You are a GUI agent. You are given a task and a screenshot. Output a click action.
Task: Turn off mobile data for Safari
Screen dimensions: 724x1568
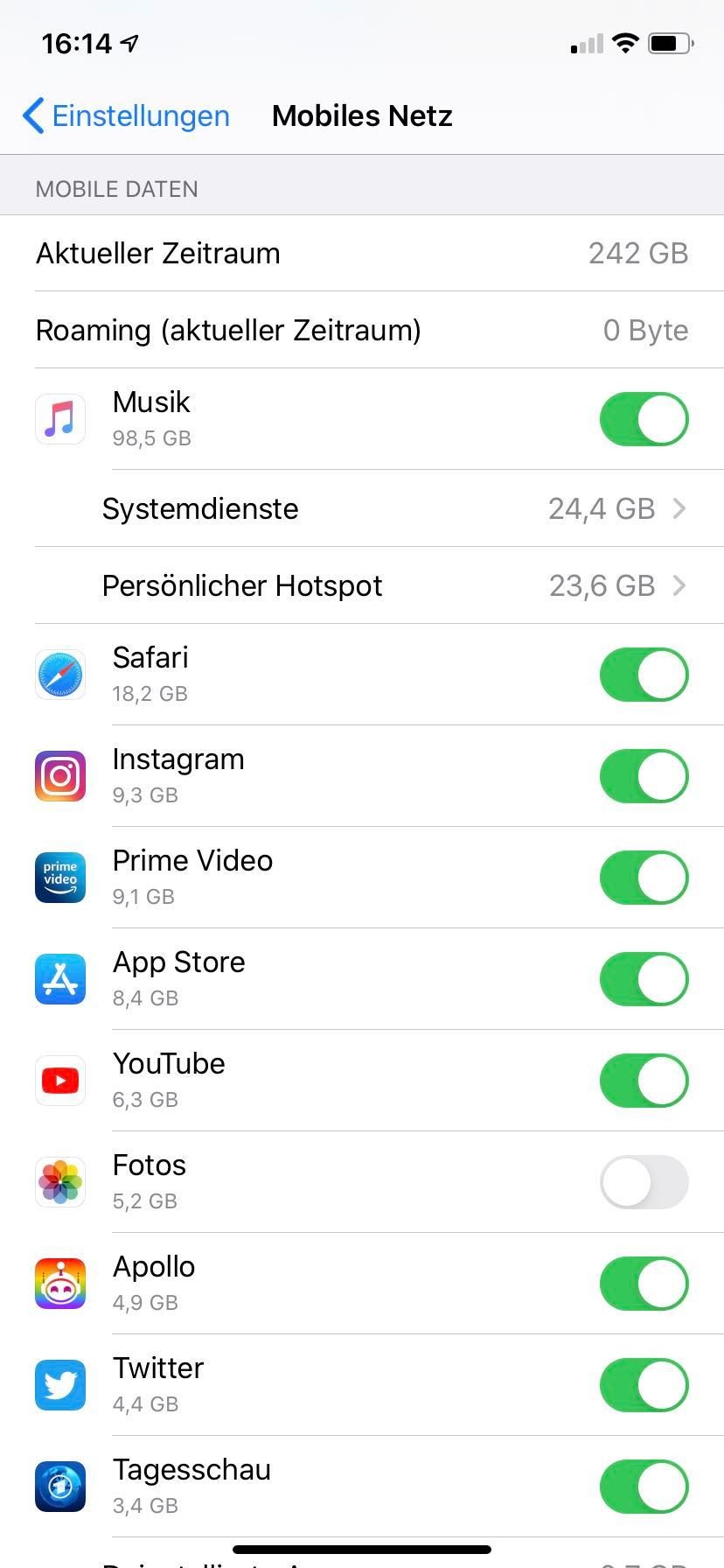pos(644,675)
